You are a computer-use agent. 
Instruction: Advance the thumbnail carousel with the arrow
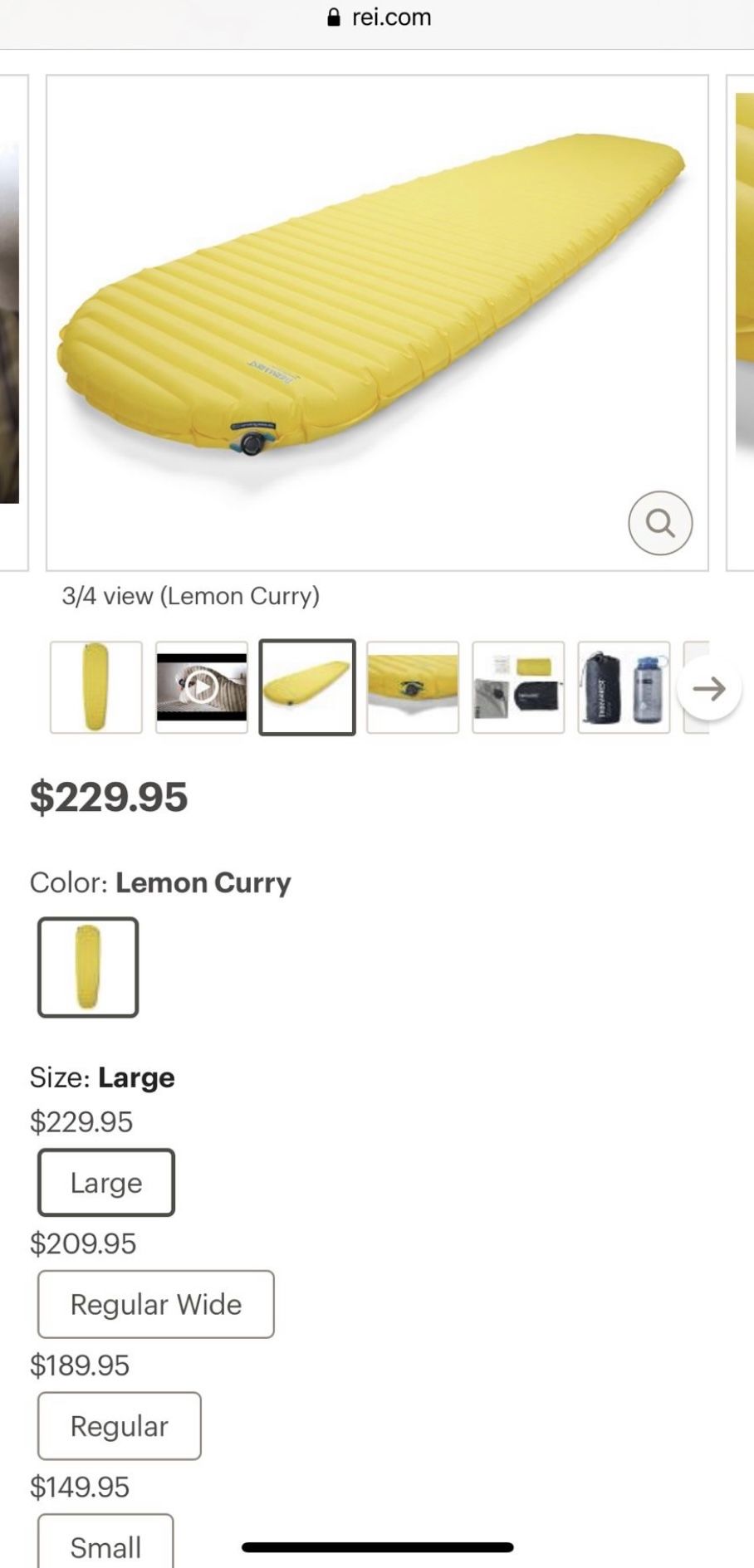click(709, 688)
